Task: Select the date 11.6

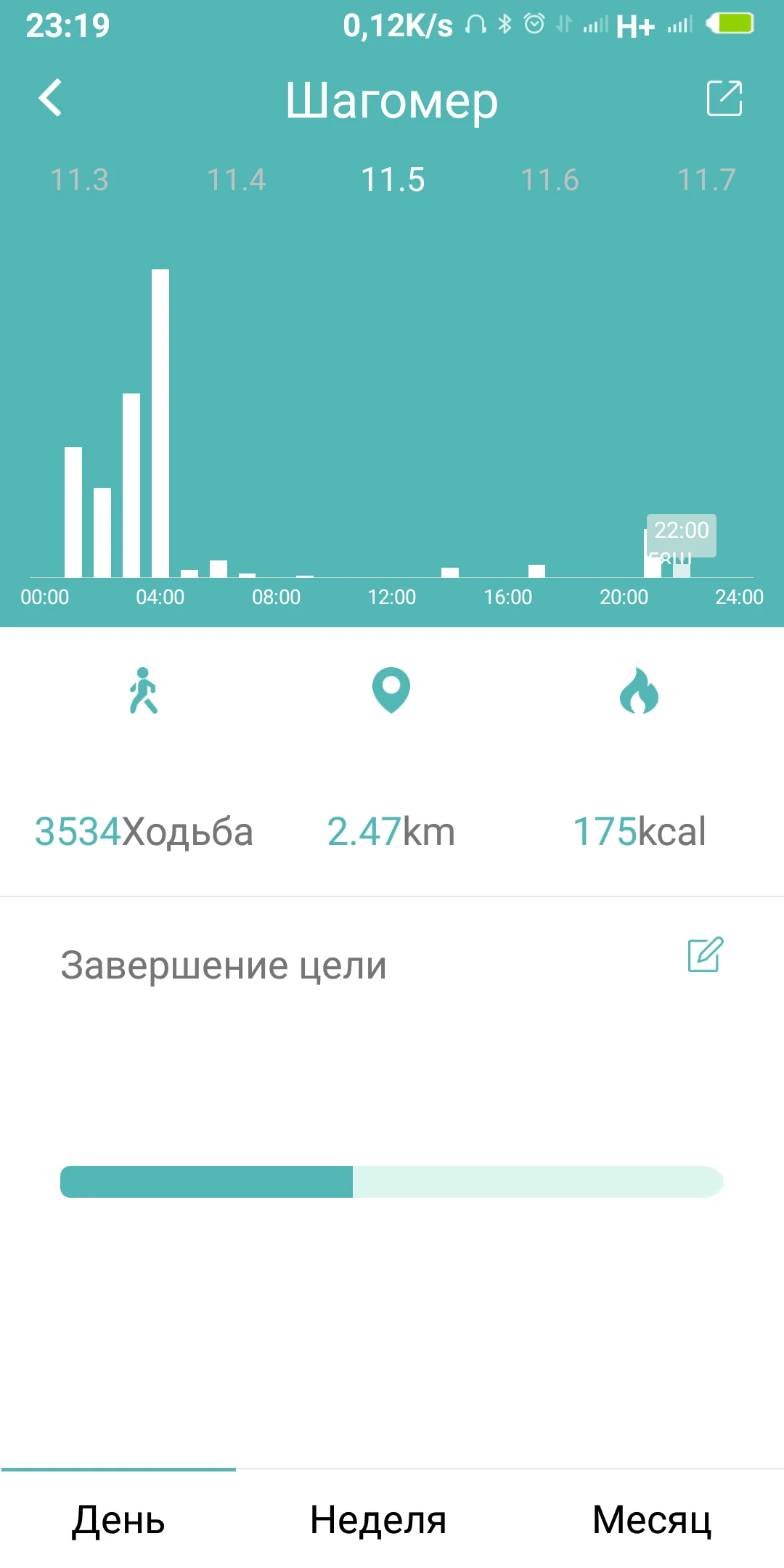Action: point(550,180)
